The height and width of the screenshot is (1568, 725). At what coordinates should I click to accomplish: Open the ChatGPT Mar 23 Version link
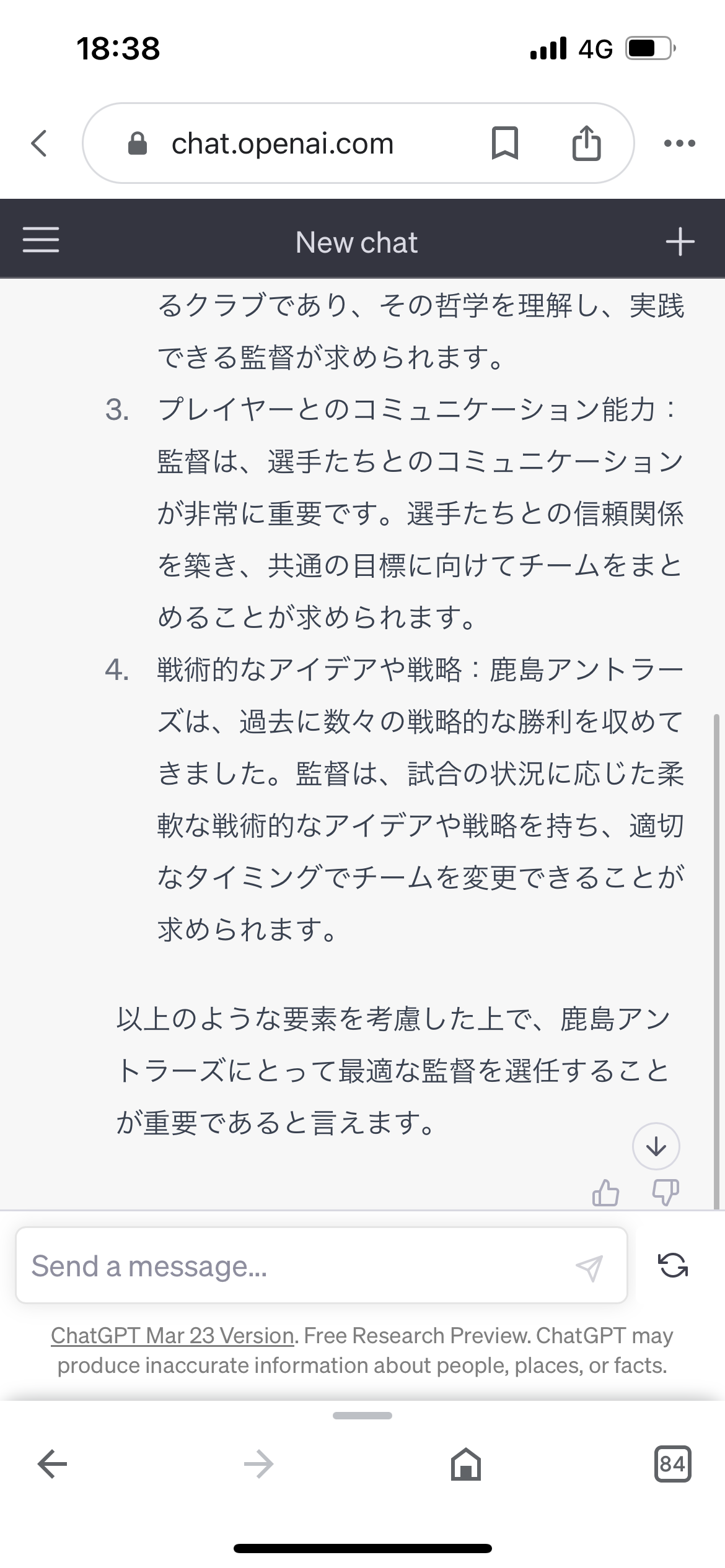point(172,1336)
